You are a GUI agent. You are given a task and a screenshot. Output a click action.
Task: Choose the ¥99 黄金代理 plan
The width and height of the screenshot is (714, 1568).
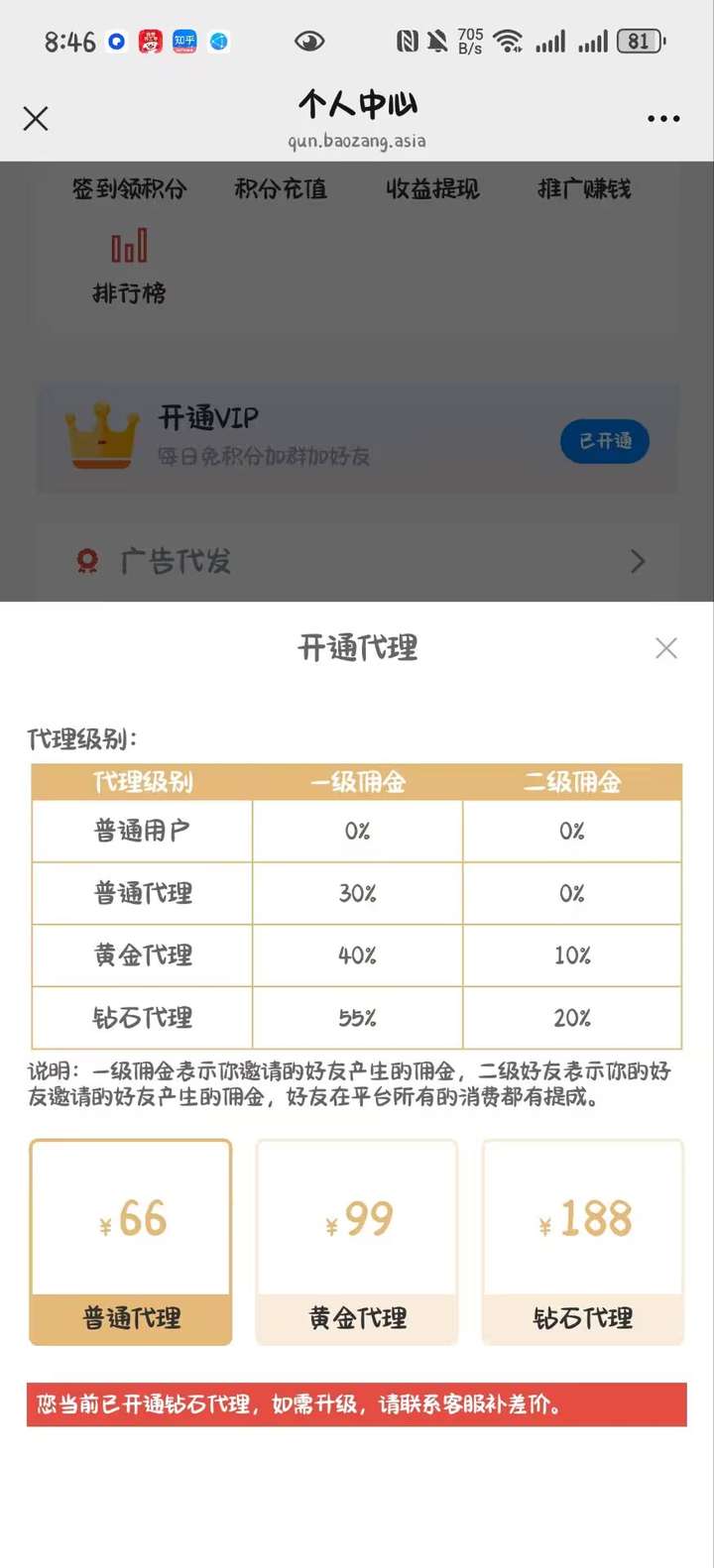point(357,1241)
